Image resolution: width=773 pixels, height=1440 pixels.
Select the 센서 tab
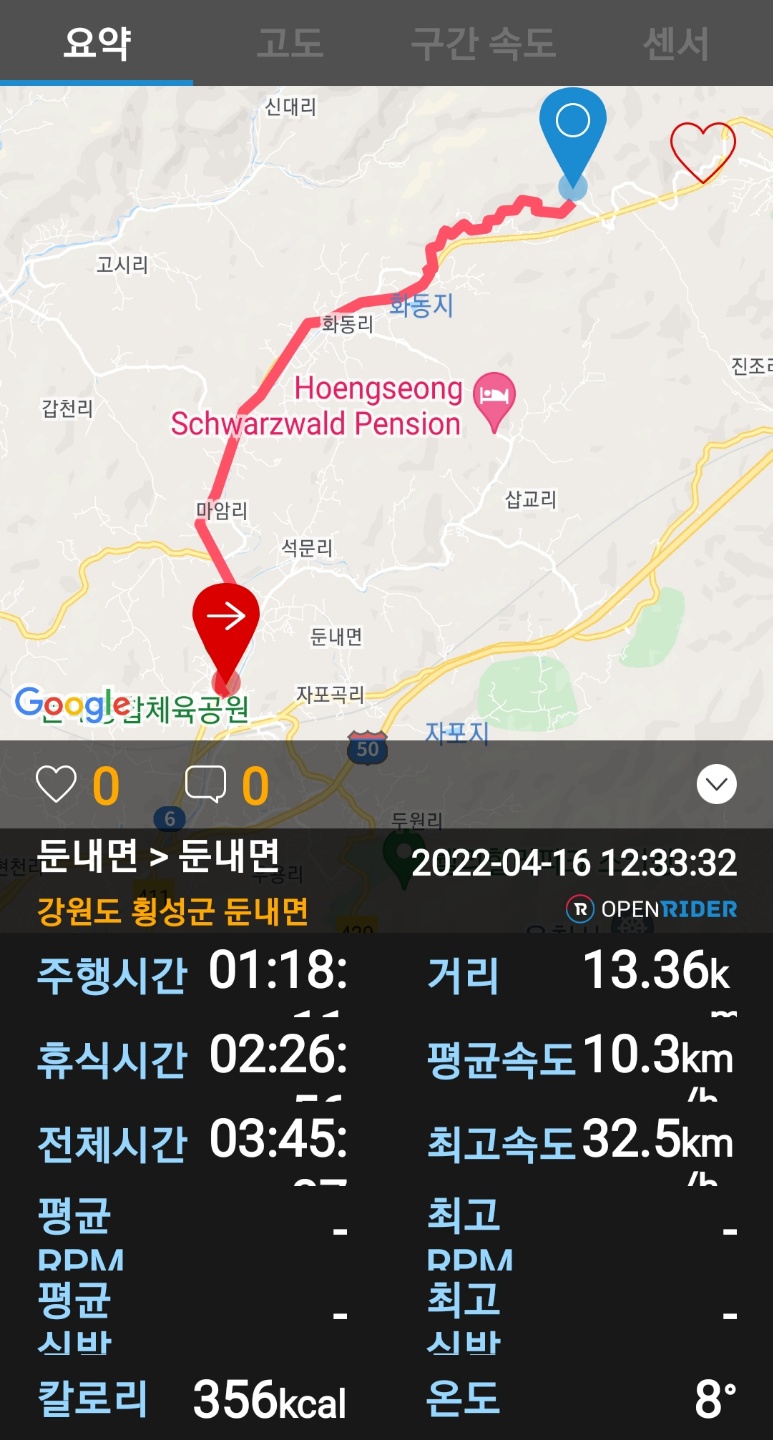pyautogui.click(x=676, y=43)
